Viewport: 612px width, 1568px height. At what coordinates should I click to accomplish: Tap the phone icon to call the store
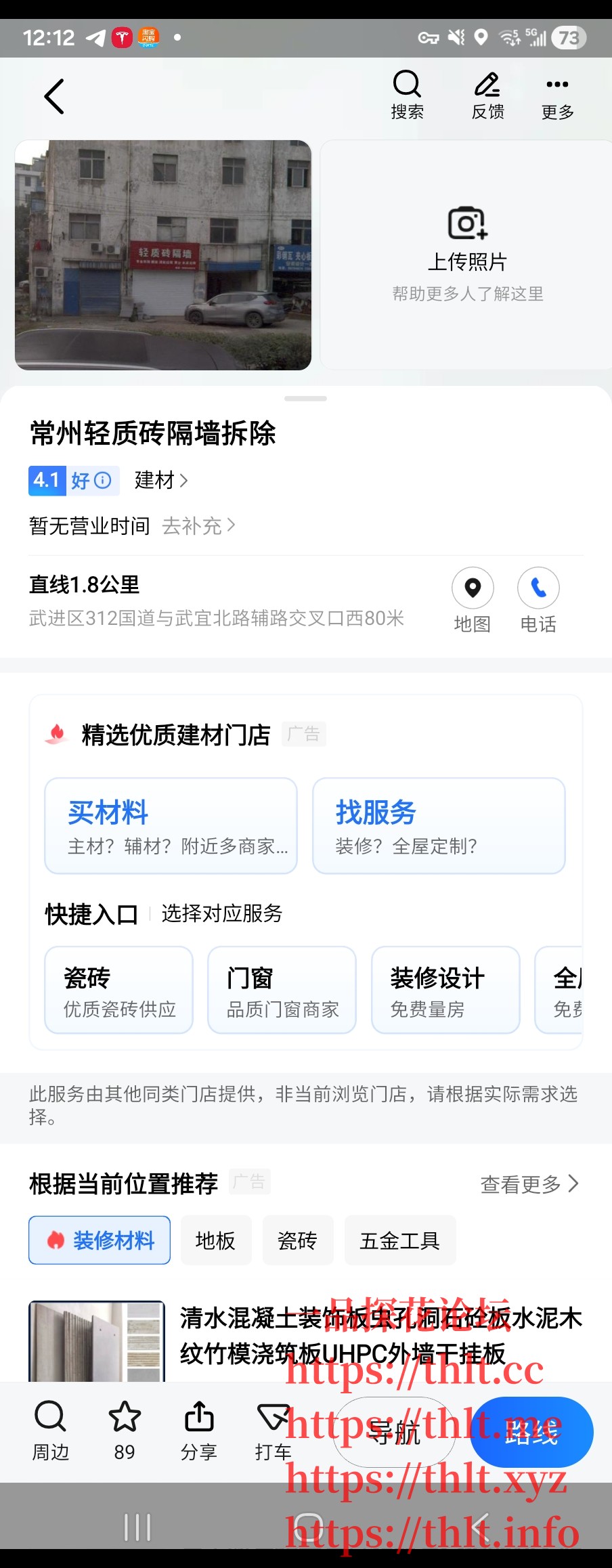pyautogui.click(x=538, y=588)
